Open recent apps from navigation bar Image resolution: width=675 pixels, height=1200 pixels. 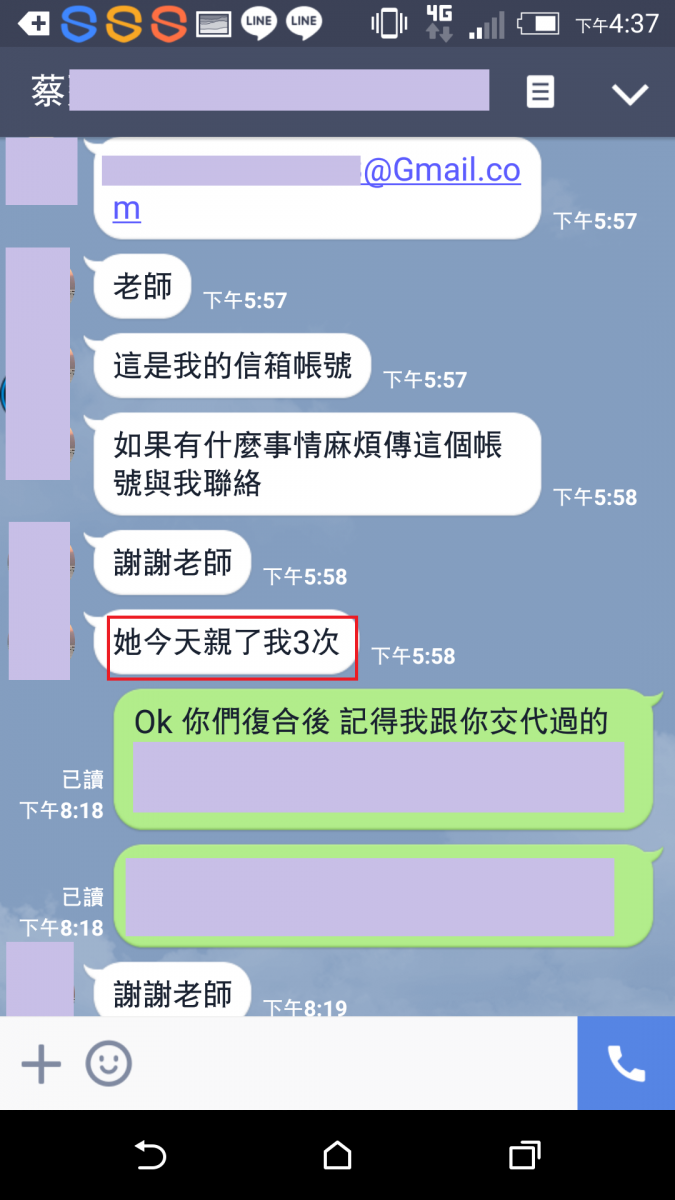coord(524,1156)
